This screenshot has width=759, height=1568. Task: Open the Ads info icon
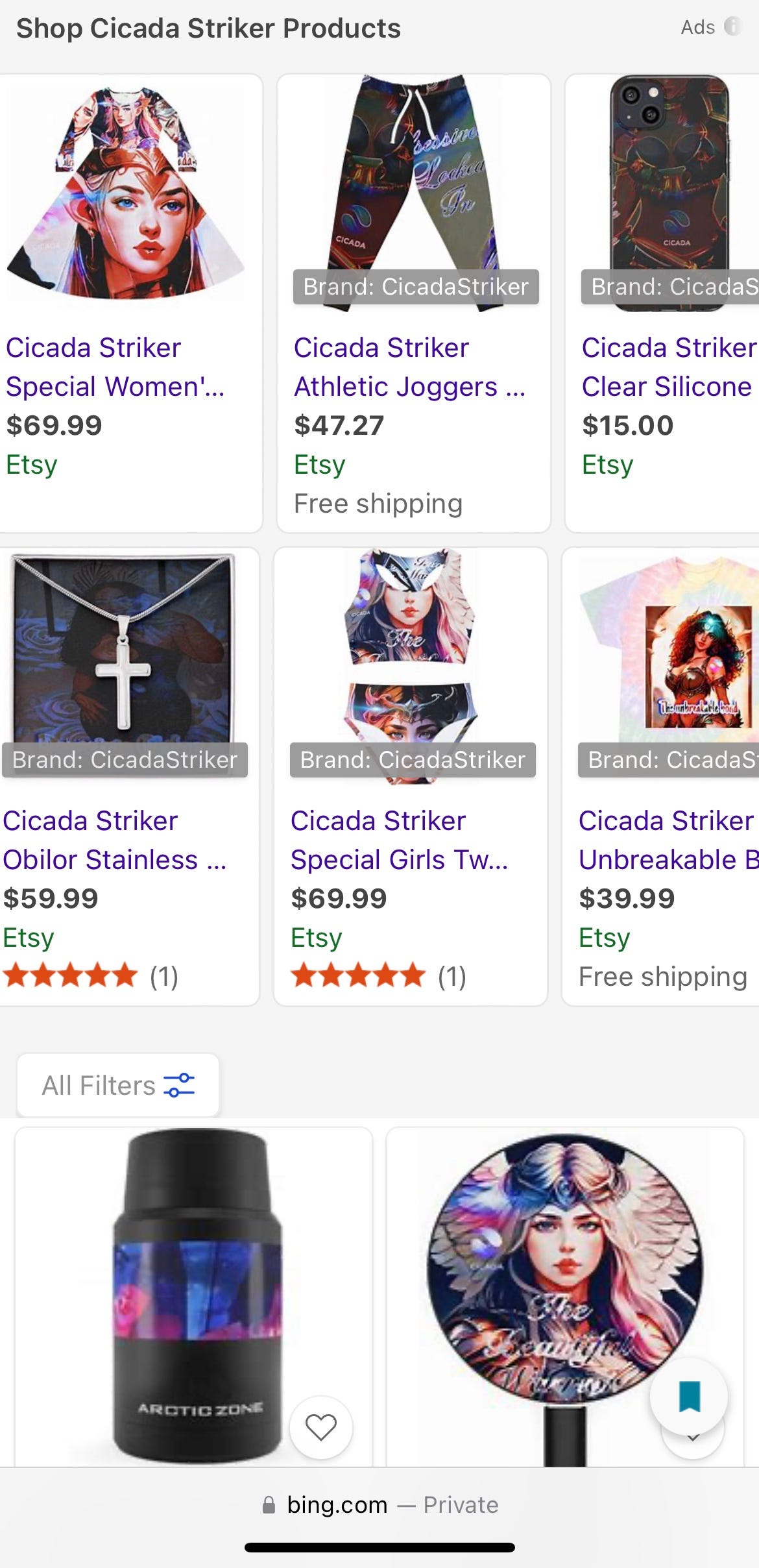click(732, 27)
